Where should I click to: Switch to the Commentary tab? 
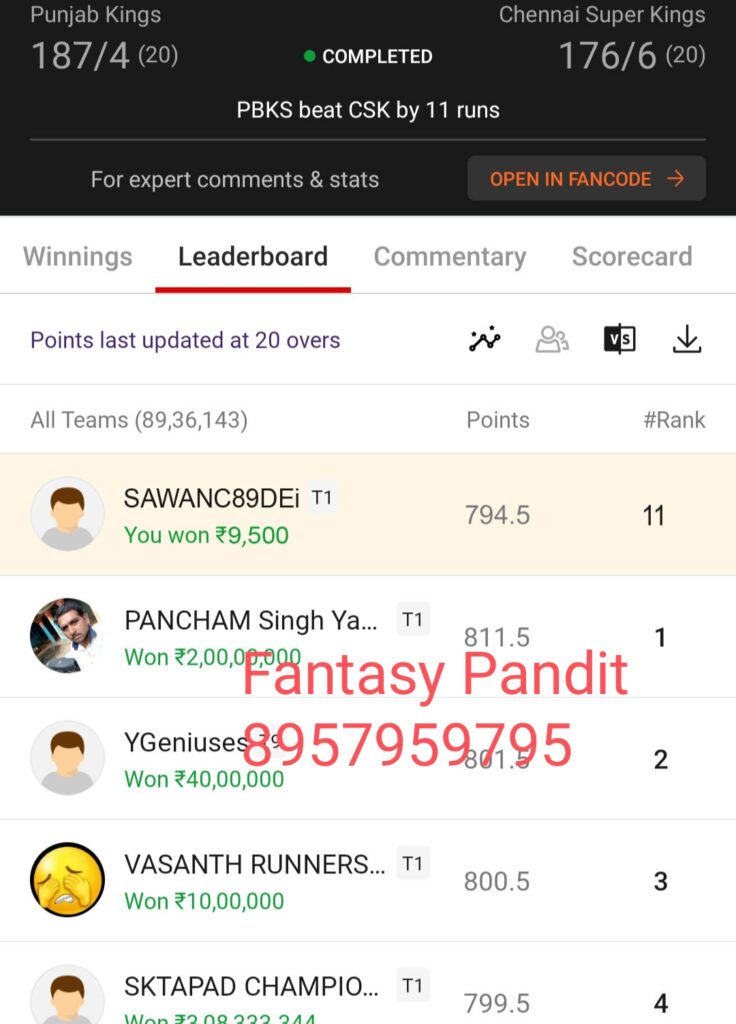click(x=449, y=256)
